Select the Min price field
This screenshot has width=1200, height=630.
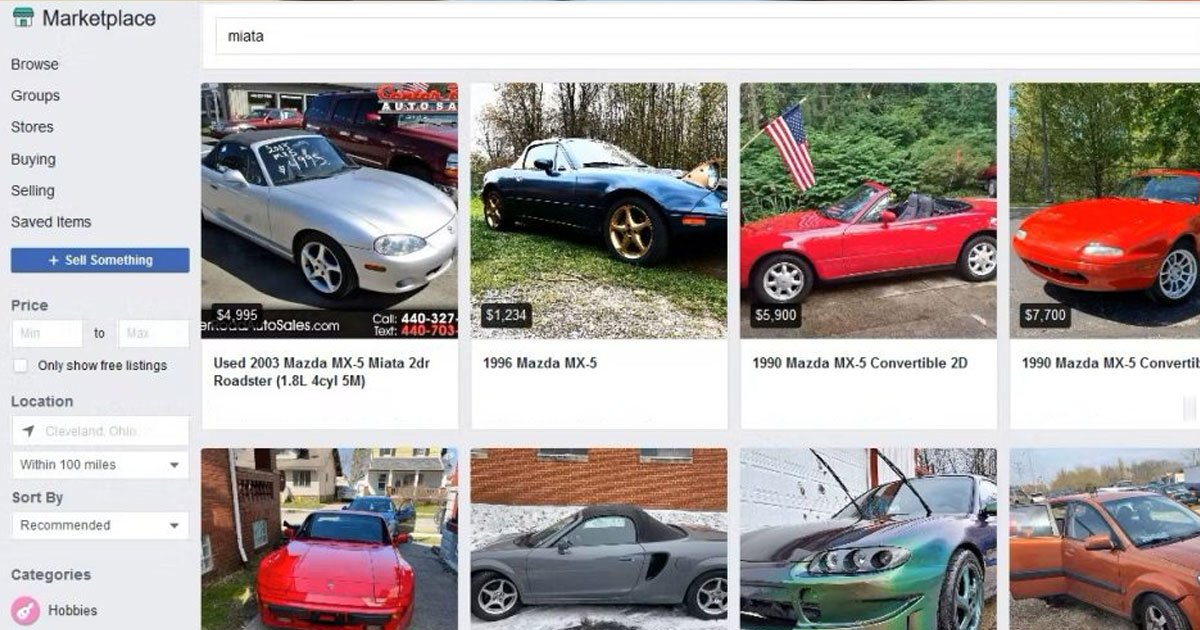point(47,333)
